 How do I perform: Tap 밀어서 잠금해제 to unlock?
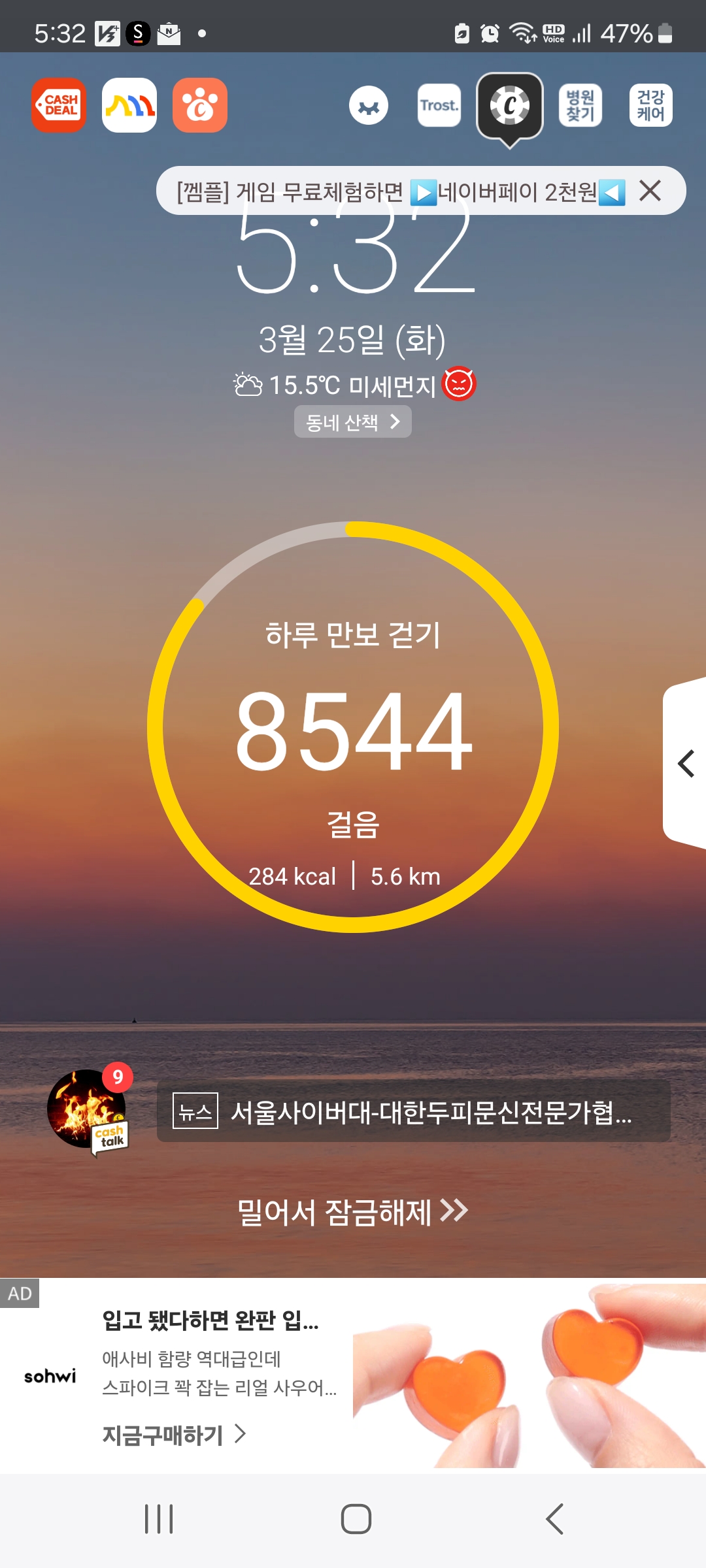pyautogui.click(x=353, y=1211)
